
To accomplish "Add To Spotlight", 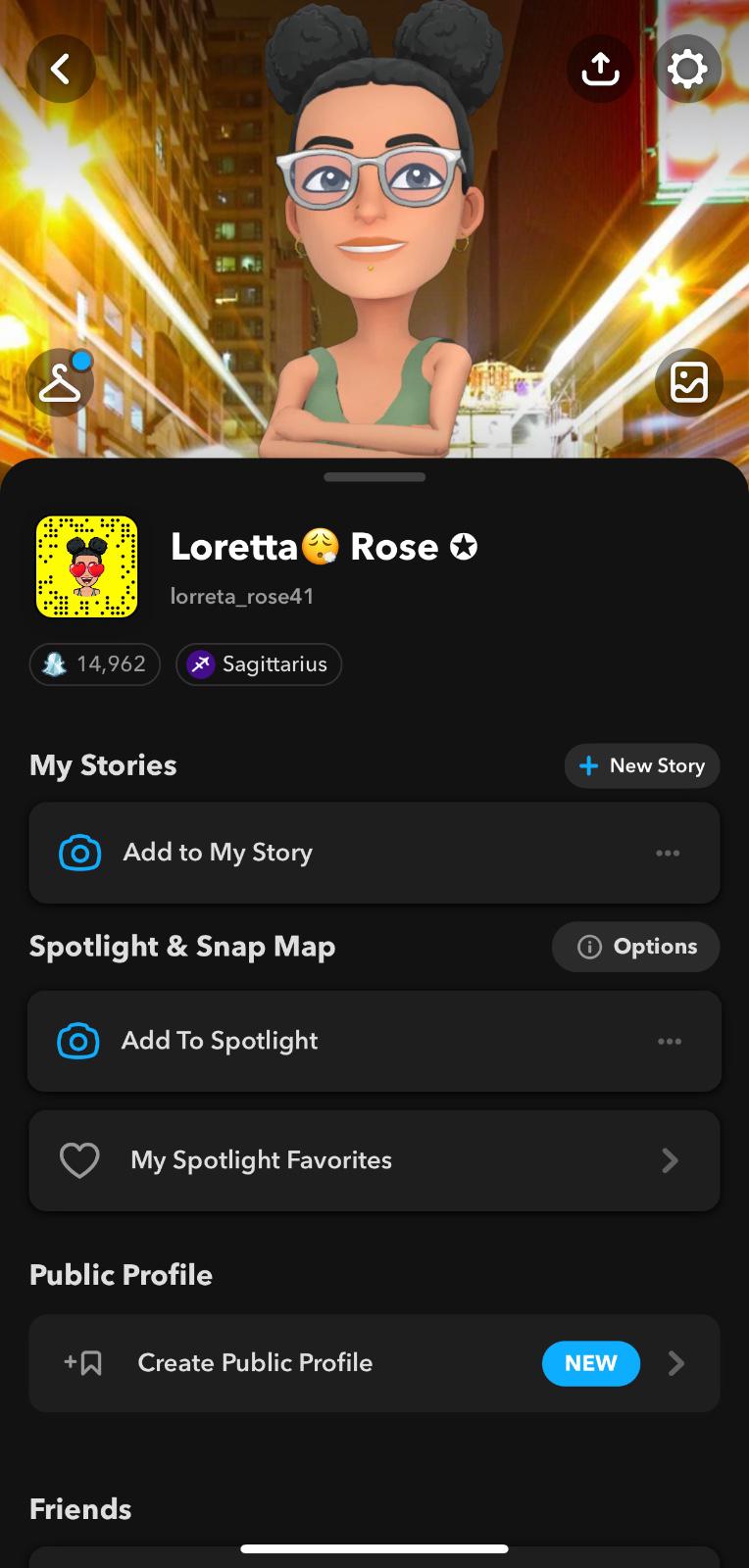I will tap(220, 1041).
